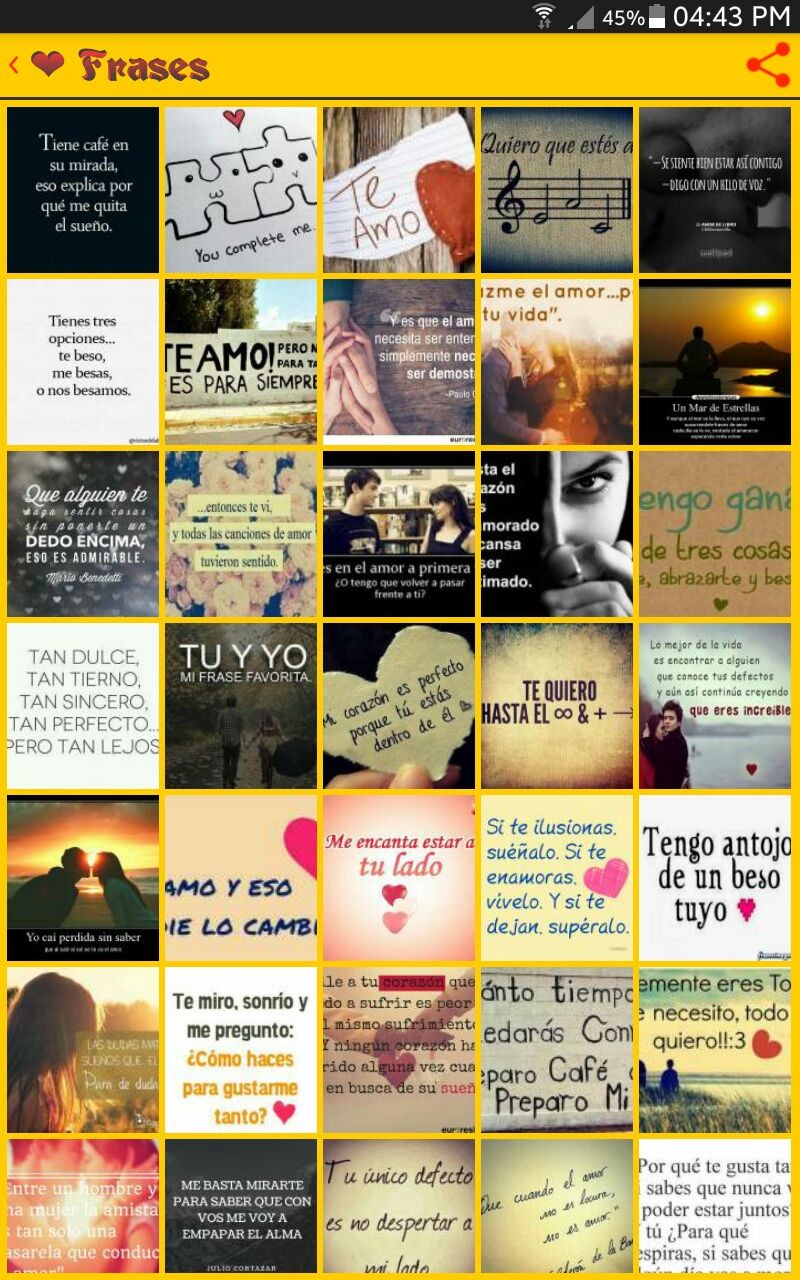View the 'Si te ilusionas, suéñalo' quote
This screenshot has height=1280, width=800.
tap(557, 878)
